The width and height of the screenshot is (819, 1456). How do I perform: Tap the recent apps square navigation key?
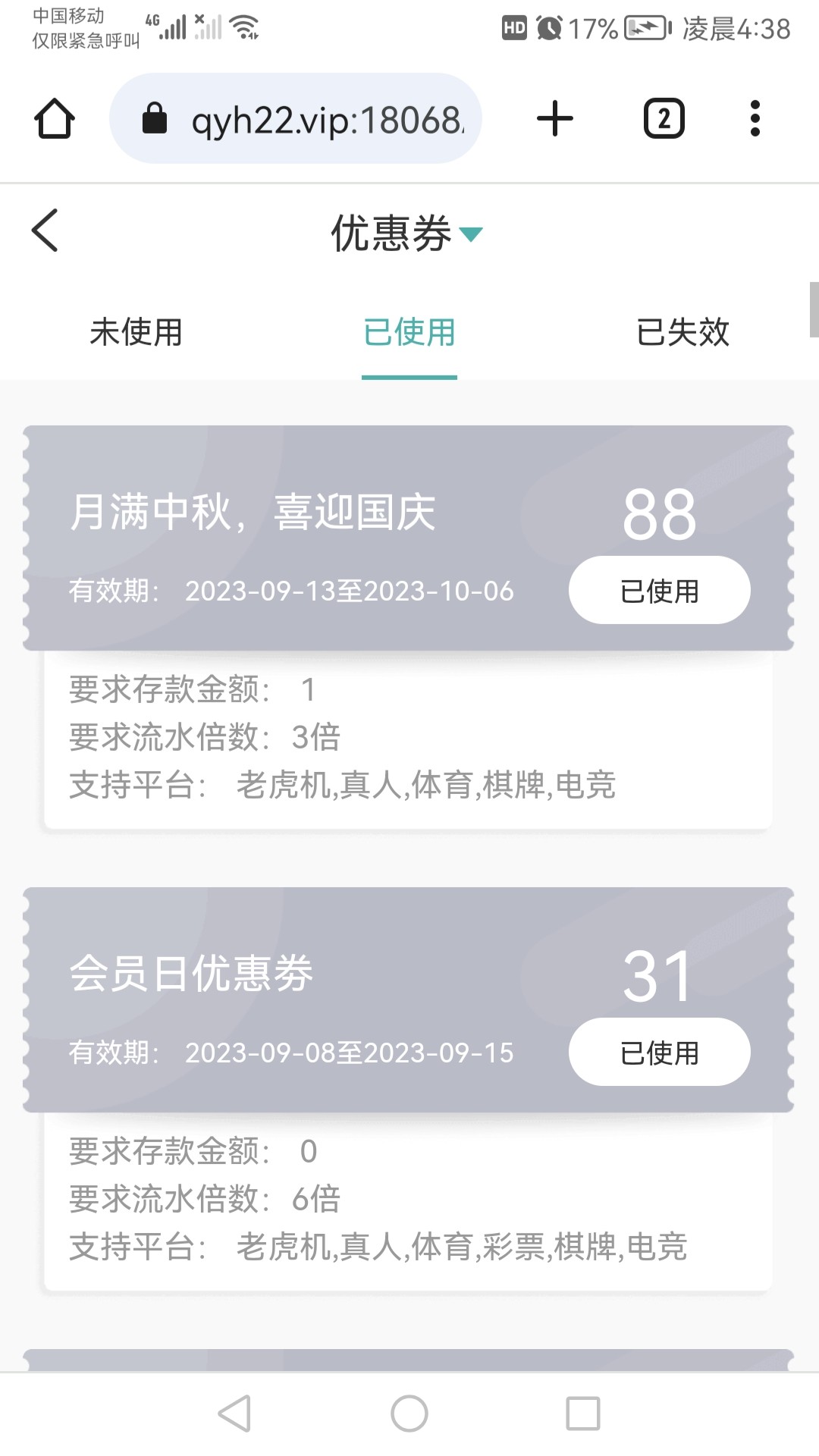pos(581,1413)
